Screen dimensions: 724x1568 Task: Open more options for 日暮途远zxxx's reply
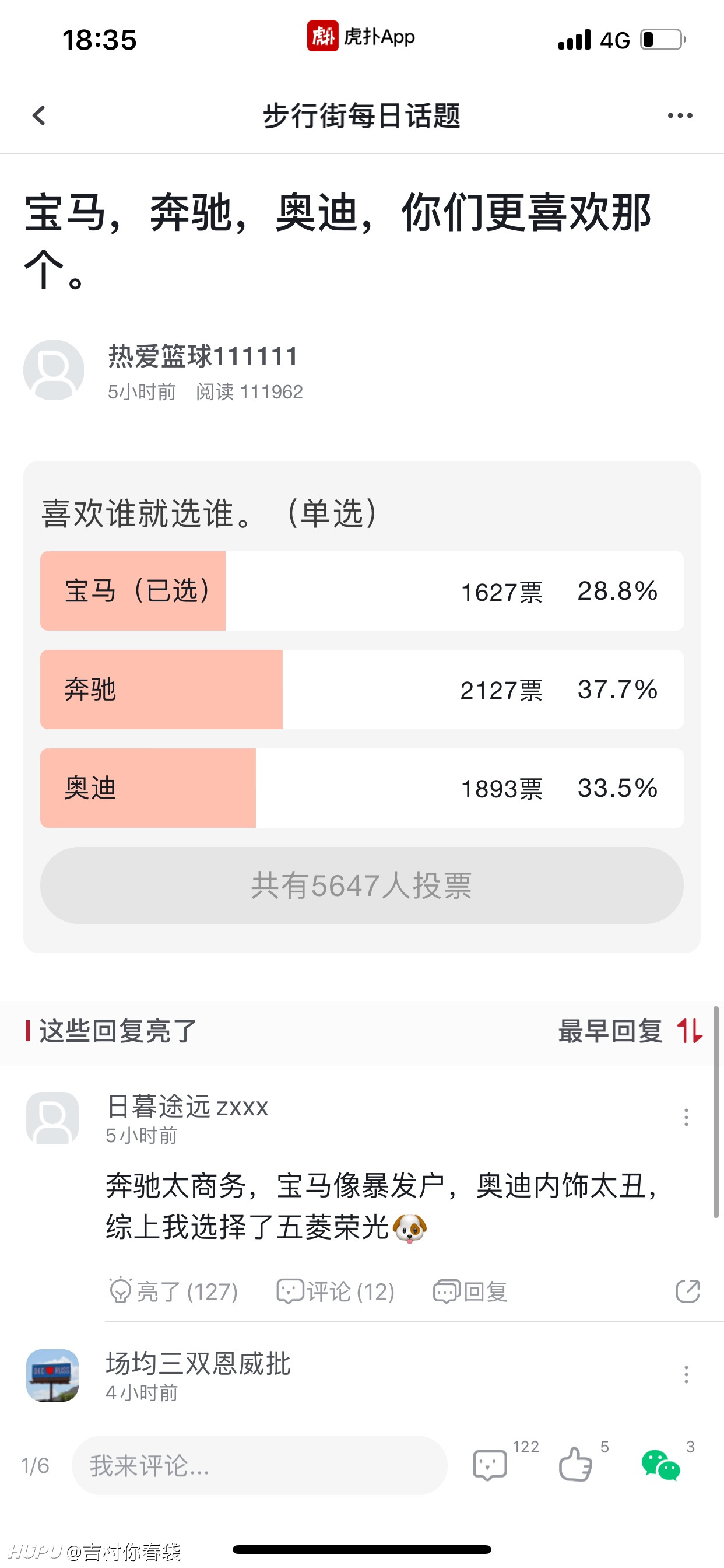tap(686, 1117)
